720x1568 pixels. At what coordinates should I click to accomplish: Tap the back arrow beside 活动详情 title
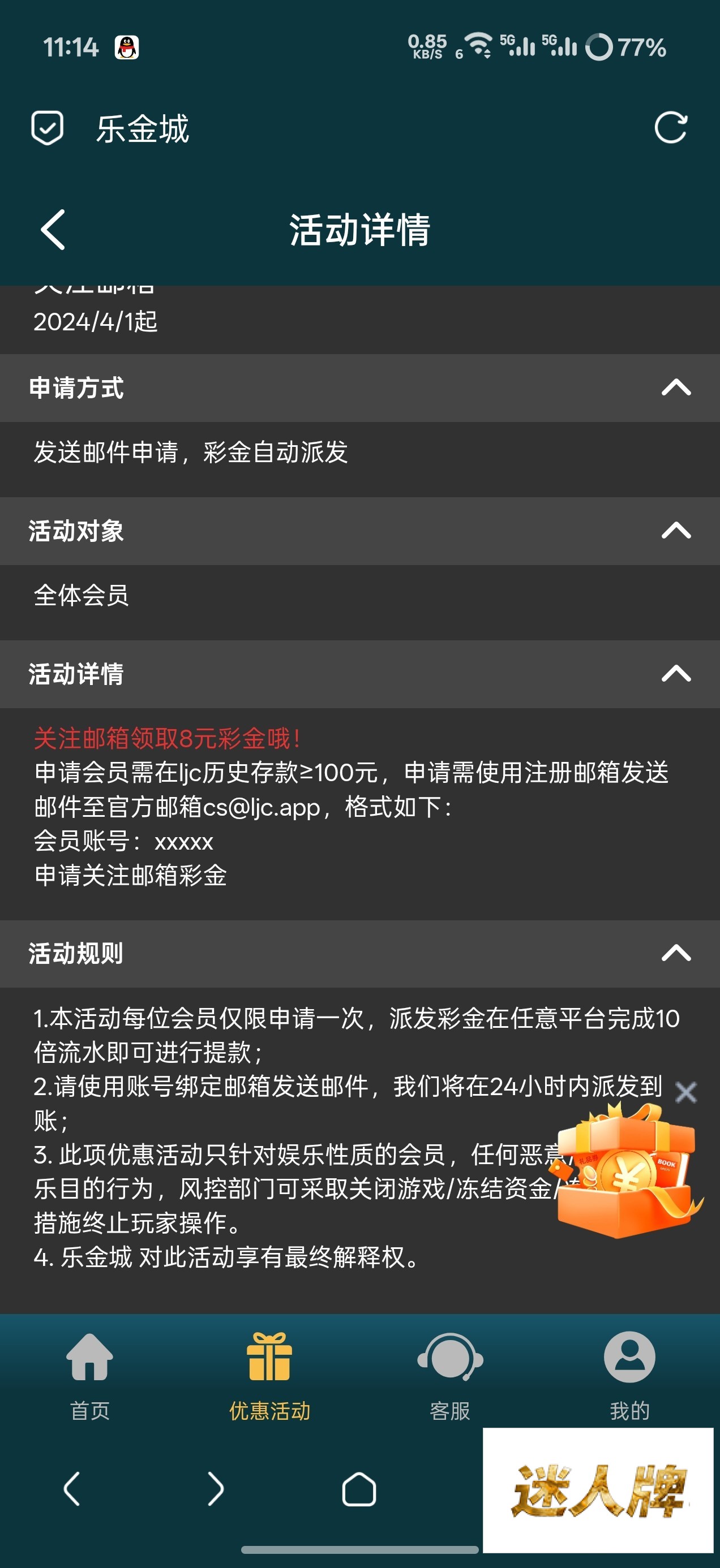click(54, 230)
